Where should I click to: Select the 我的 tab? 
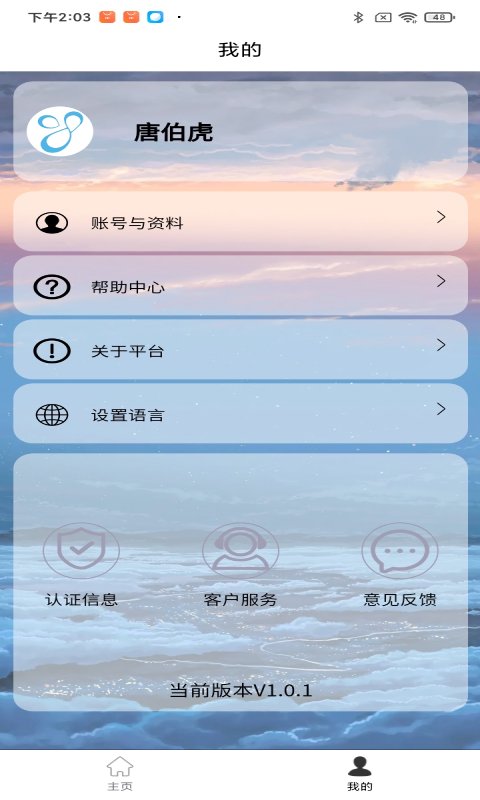(360, 774)
